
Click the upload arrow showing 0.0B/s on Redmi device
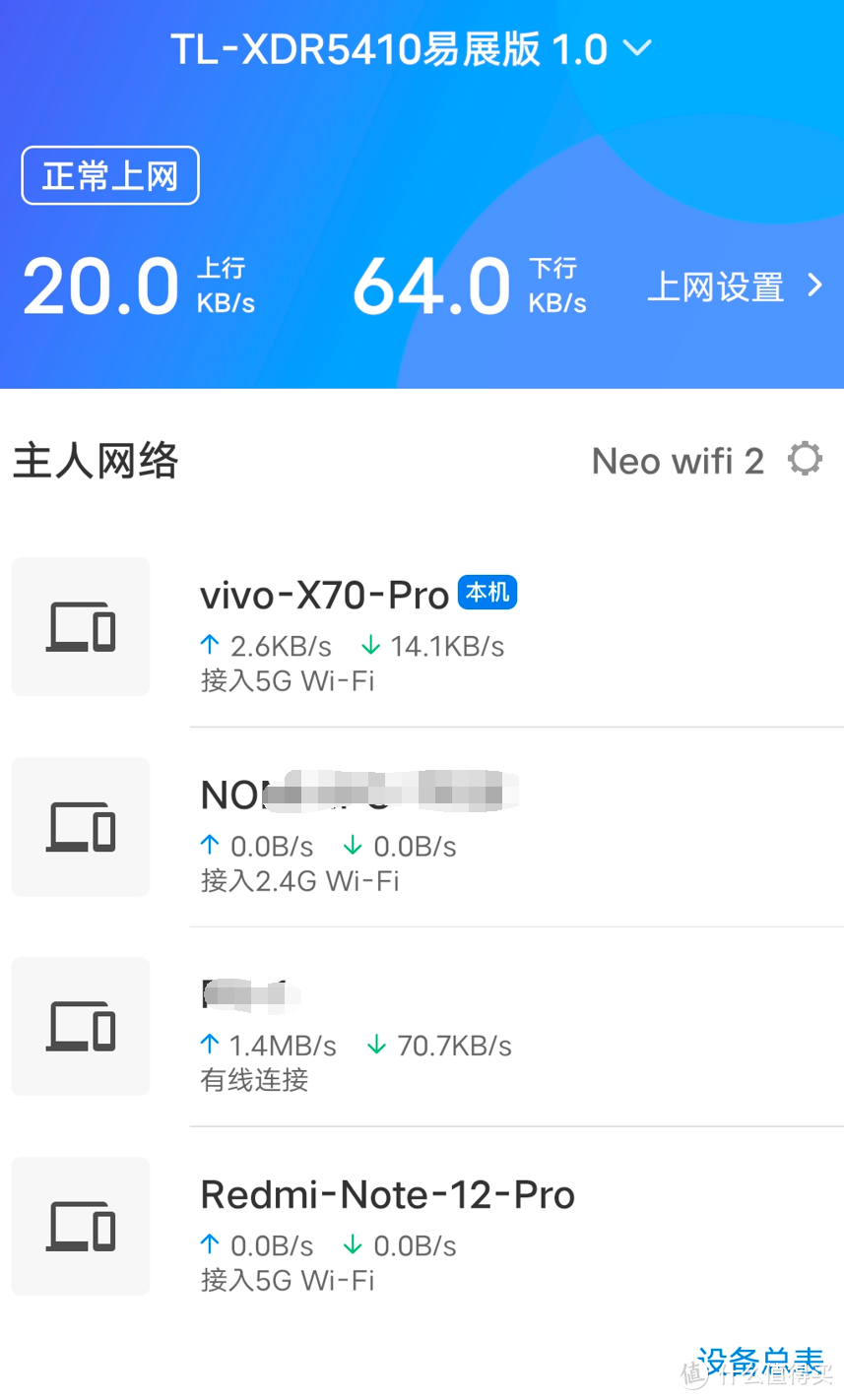pyautogui.click(x=209, y=1244)
